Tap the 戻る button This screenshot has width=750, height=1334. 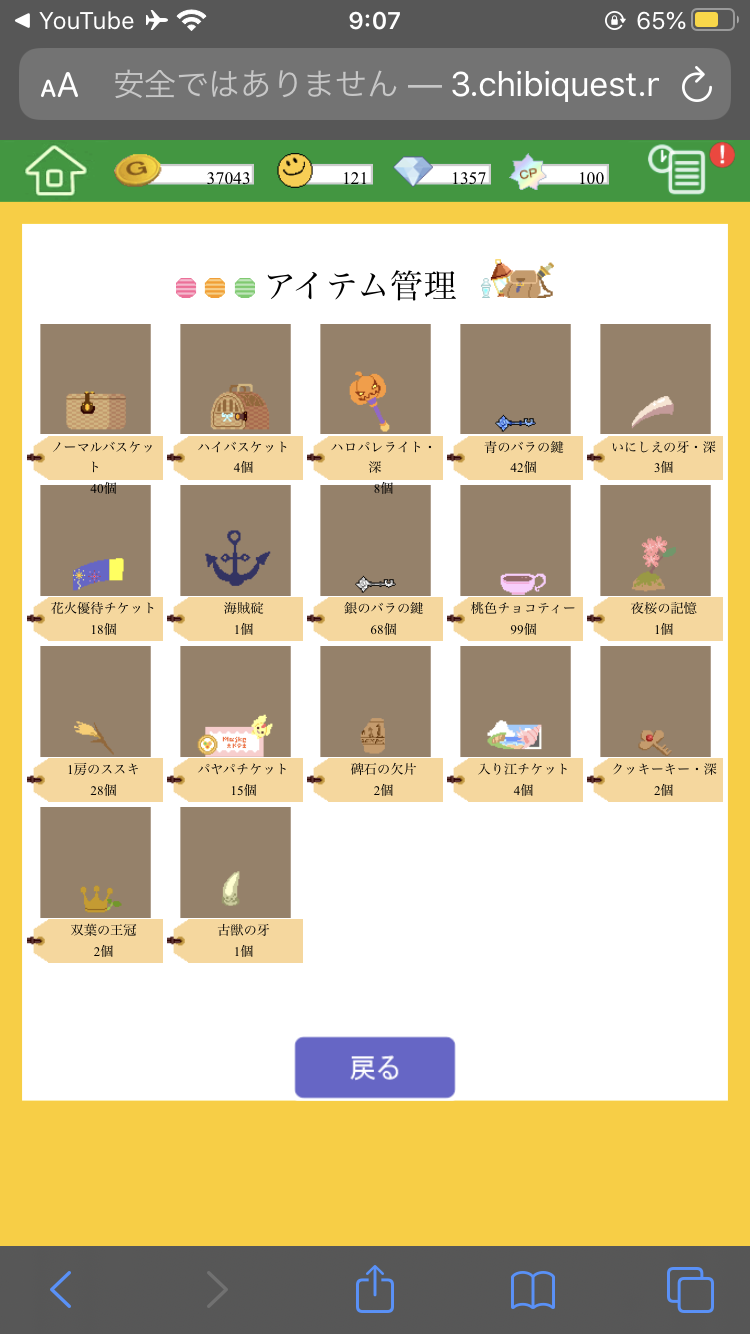[374, 1067]
